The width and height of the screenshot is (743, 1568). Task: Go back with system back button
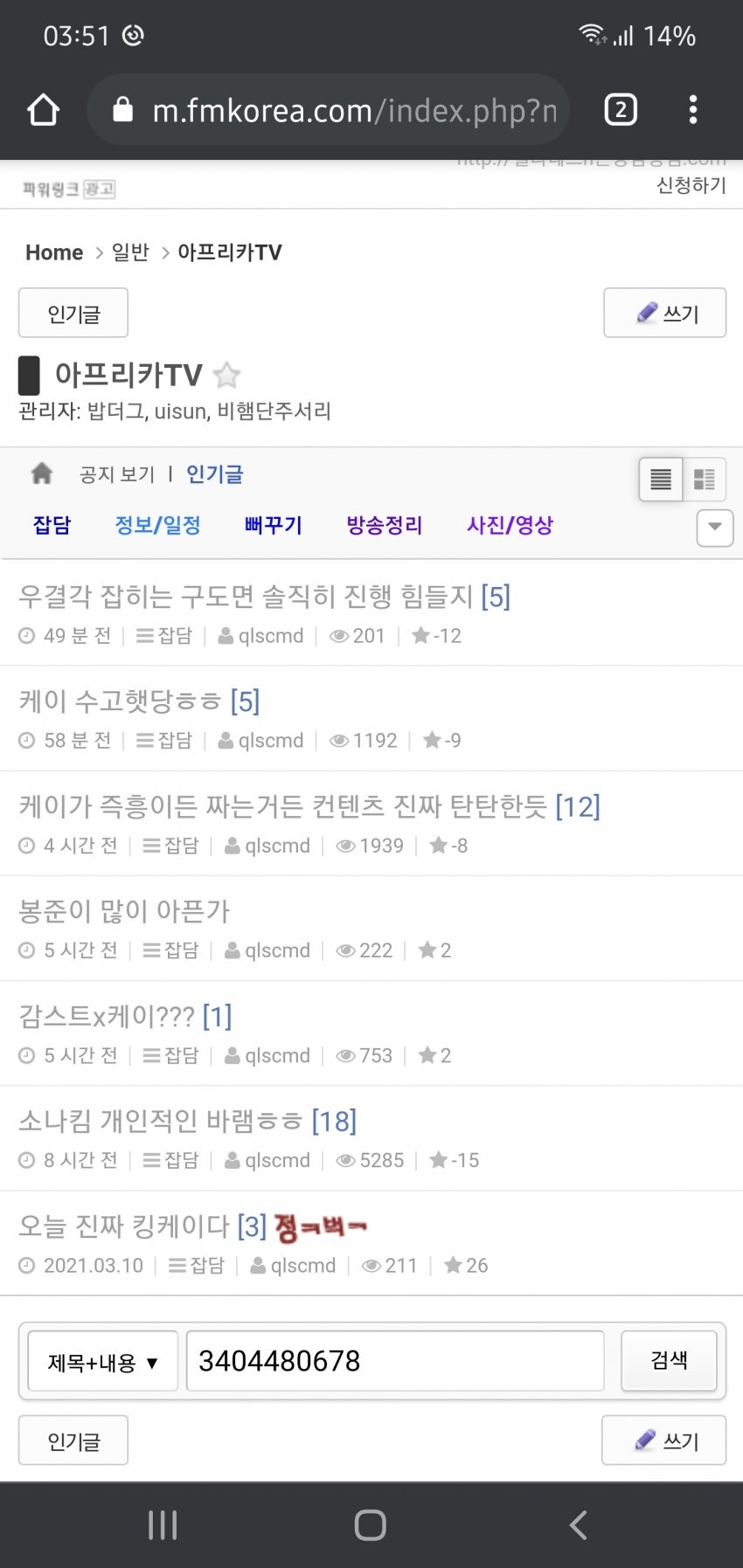578,1525
